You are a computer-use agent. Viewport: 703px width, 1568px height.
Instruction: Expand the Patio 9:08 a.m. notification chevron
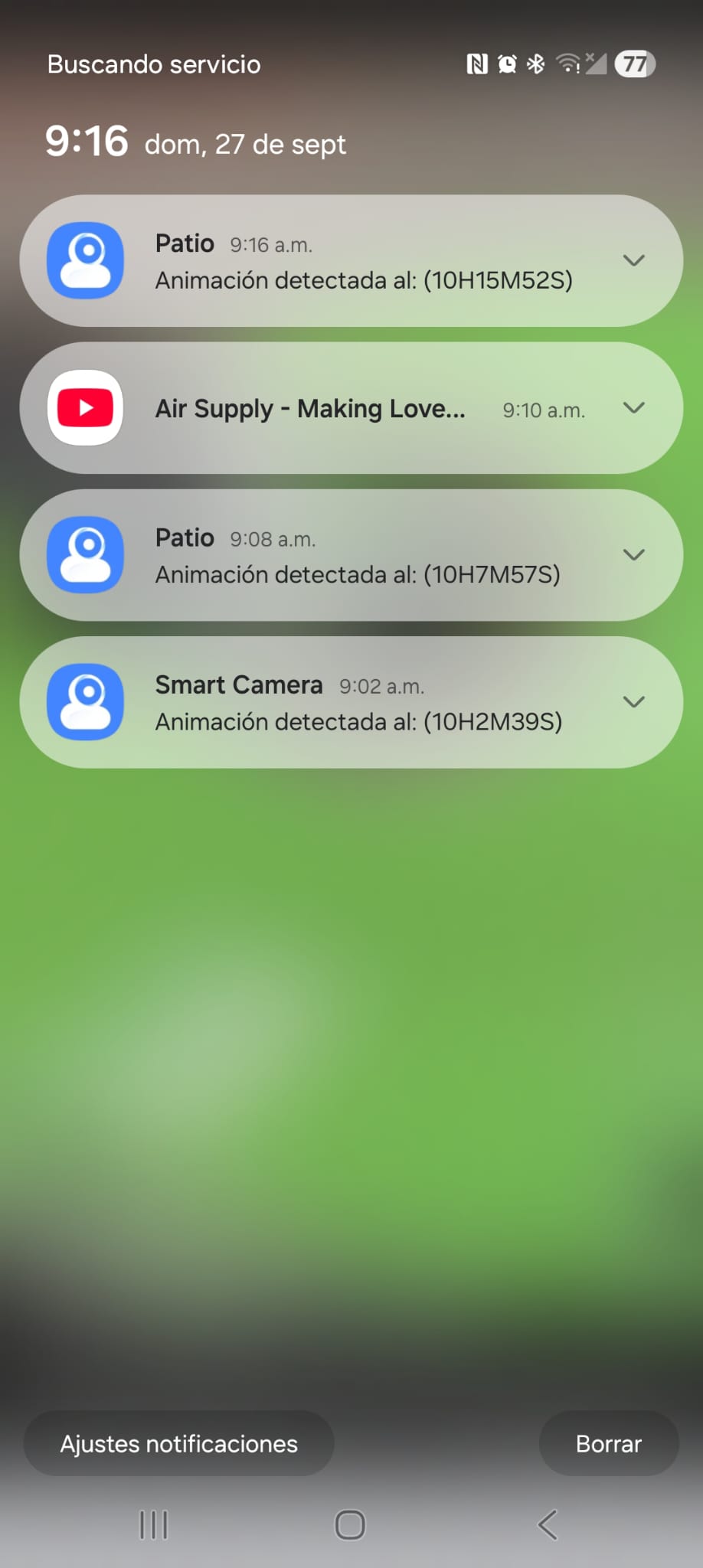tap(634, 555)
